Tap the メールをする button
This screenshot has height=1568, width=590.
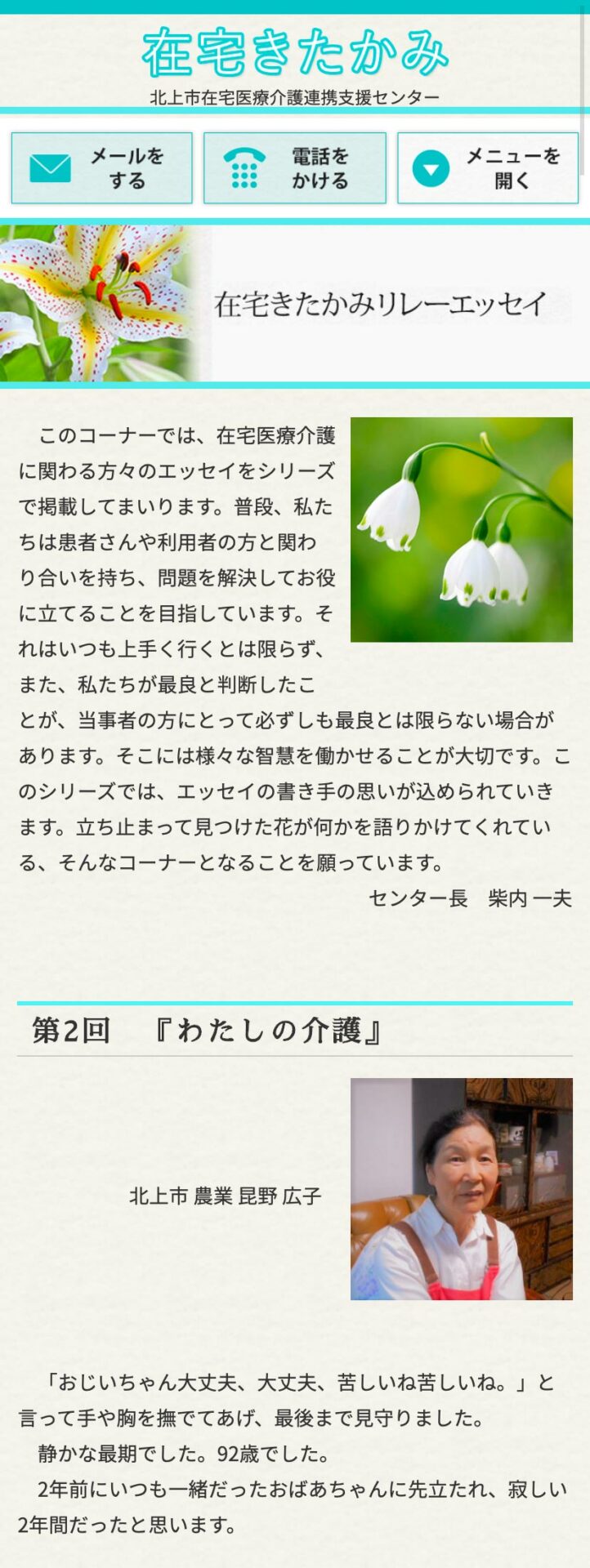101,168
